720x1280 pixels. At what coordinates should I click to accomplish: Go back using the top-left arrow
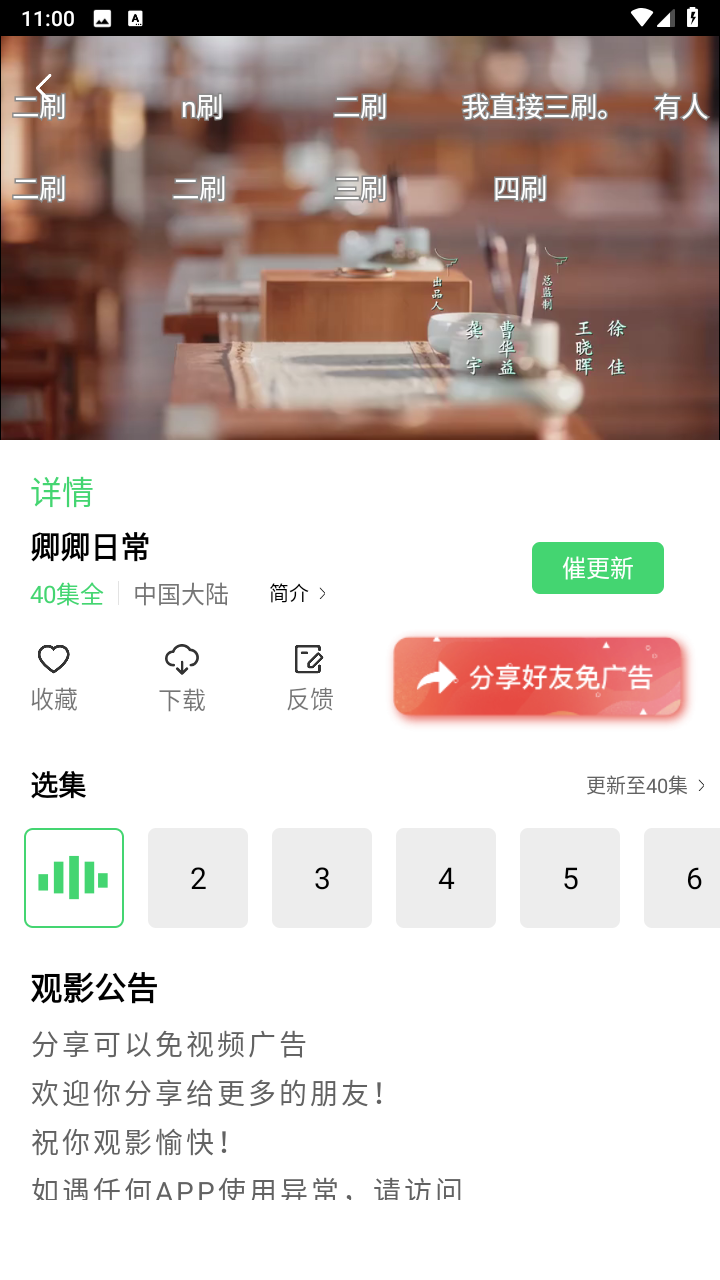[43, 88]
